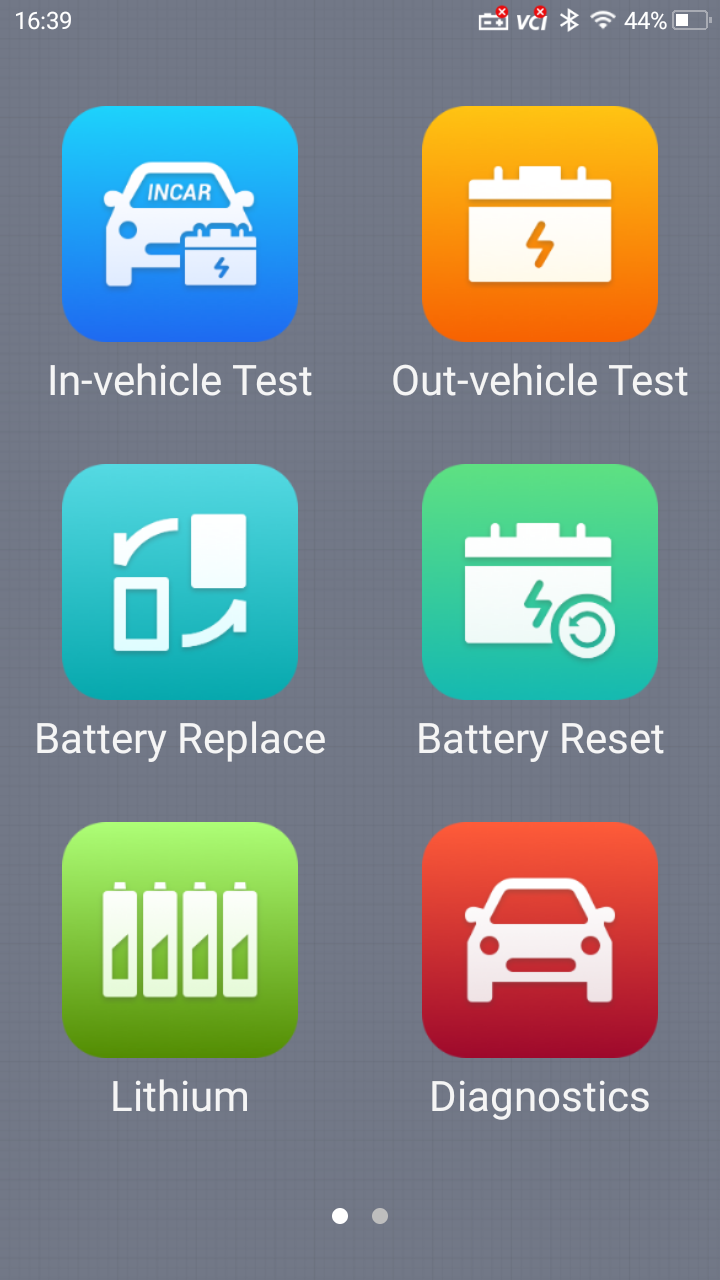Open In-vehicle Test
The height and width of the screenshot is (1280, 720).
pos(180,224)
